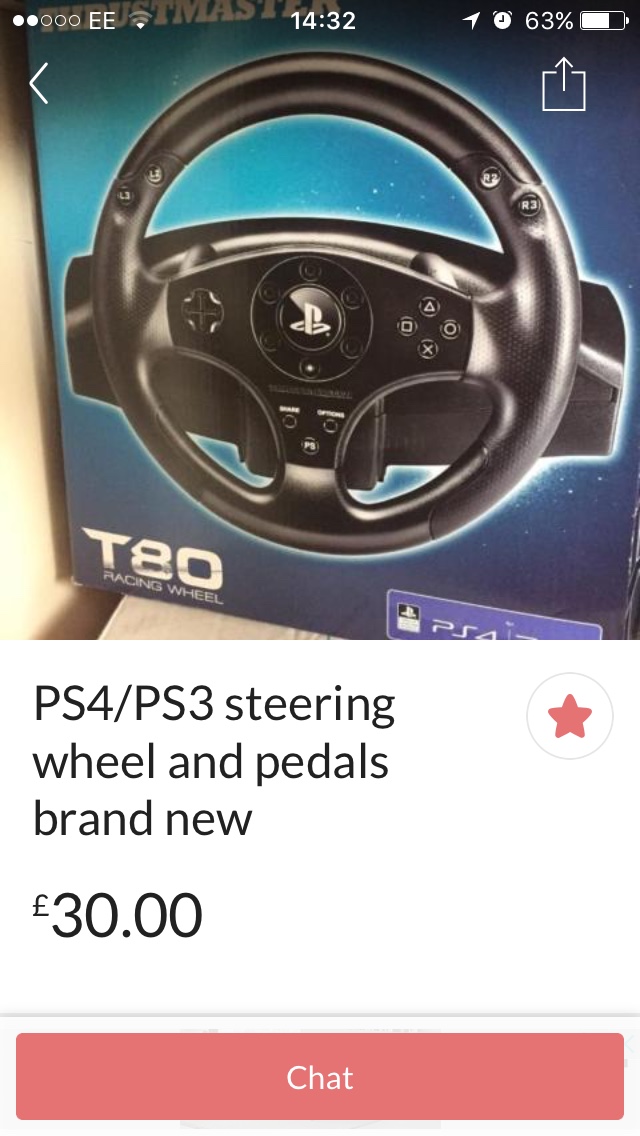This screenshot has height=1136, width=640.
Task: Share this listing
Action: [x=563, y=83]
